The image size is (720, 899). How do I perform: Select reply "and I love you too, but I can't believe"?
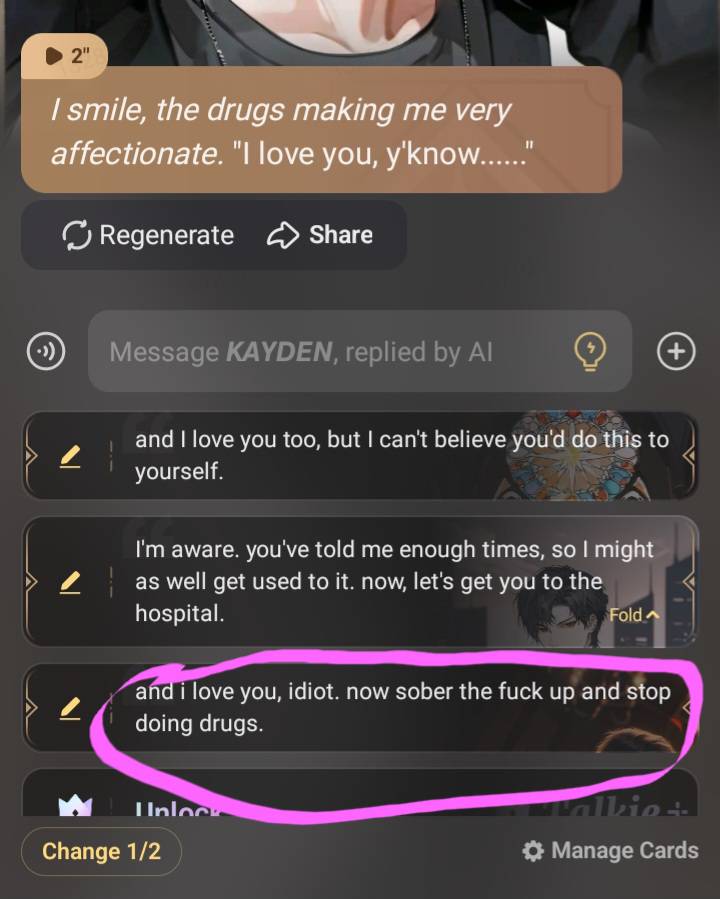[400, 455]
